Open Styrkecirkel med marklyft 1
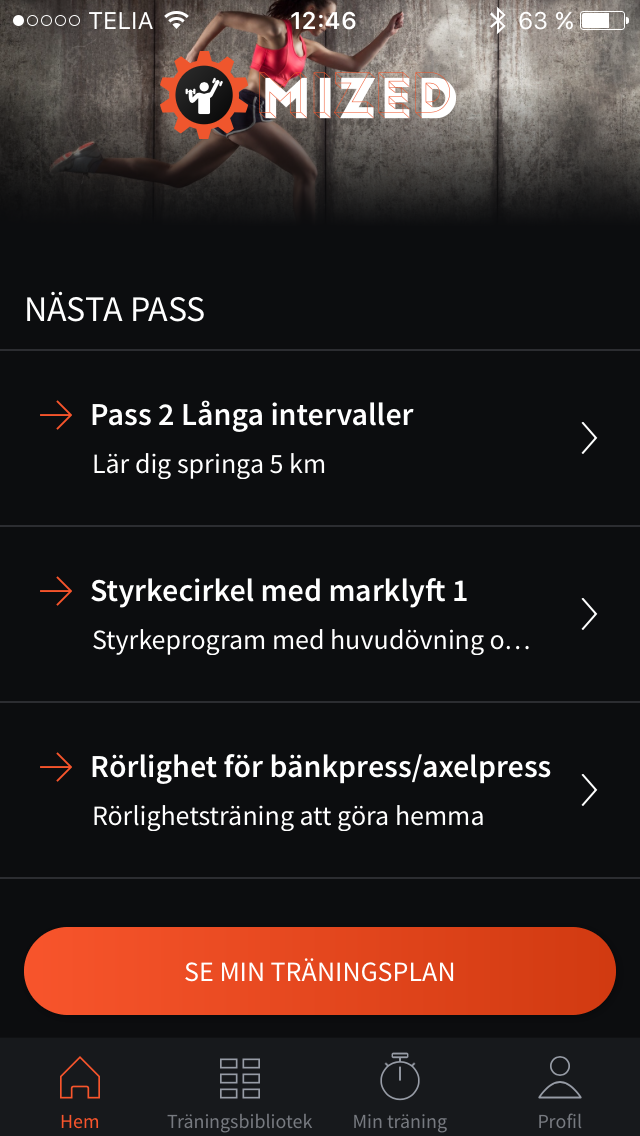The image size is (640, 1136). [320, 614]
